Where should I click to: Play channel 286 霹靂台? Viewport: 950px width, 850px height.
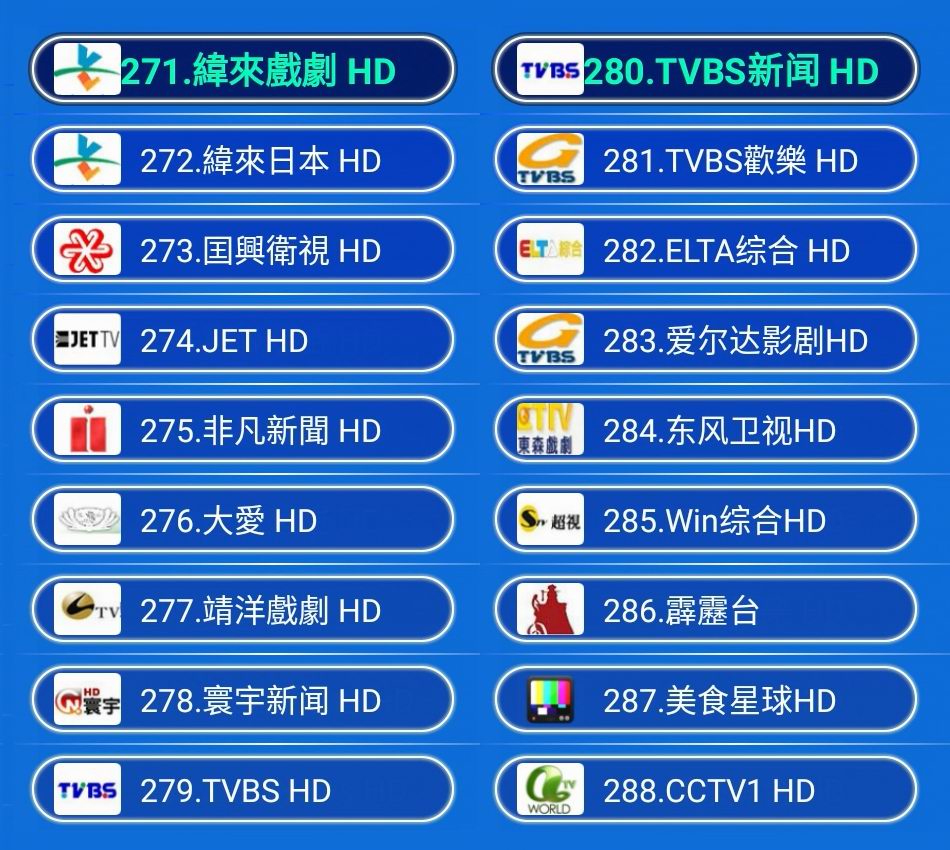coord(705,610)
